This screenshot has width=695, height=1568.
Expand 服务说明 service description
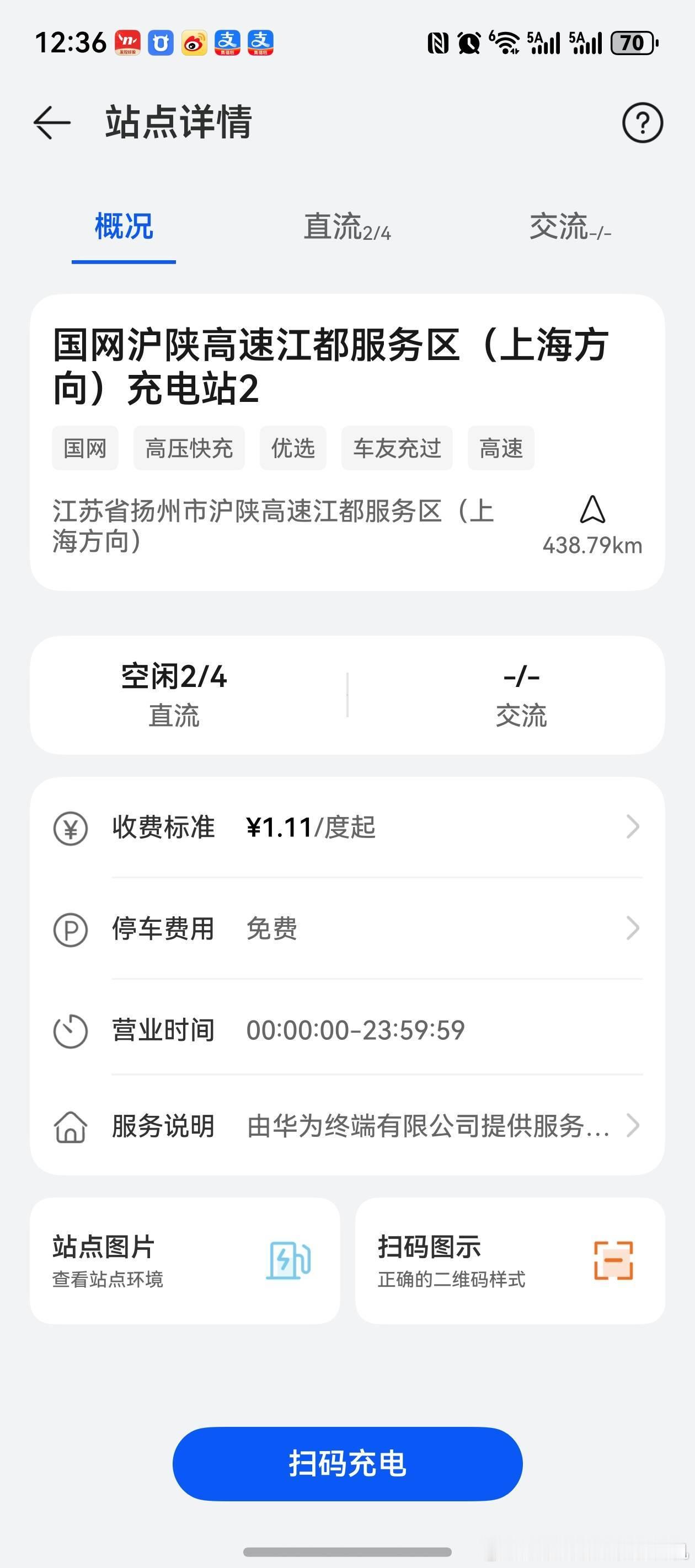pos(347,1125)
